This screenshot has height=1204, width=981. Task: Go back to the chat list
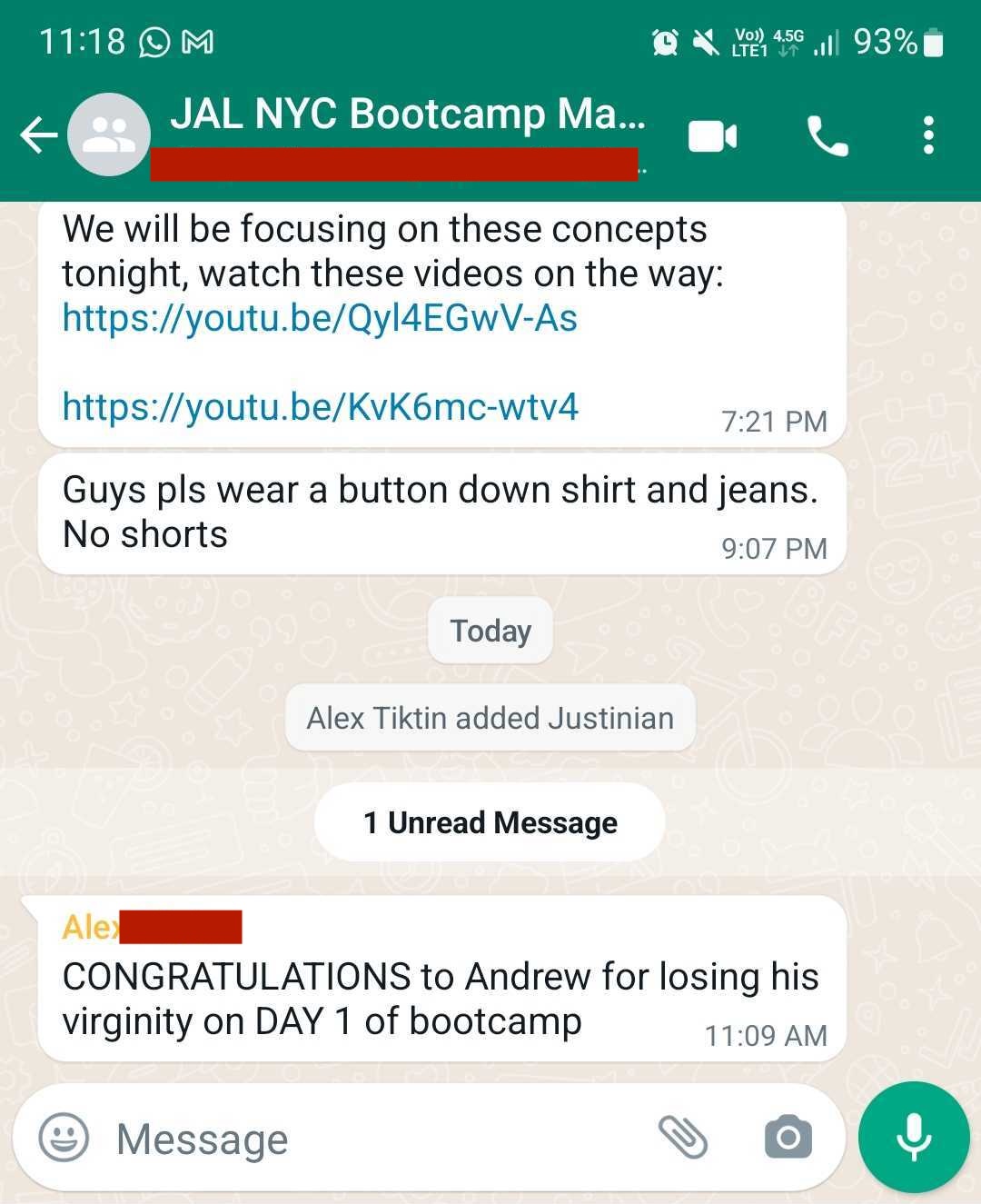(x=38, y=135)
